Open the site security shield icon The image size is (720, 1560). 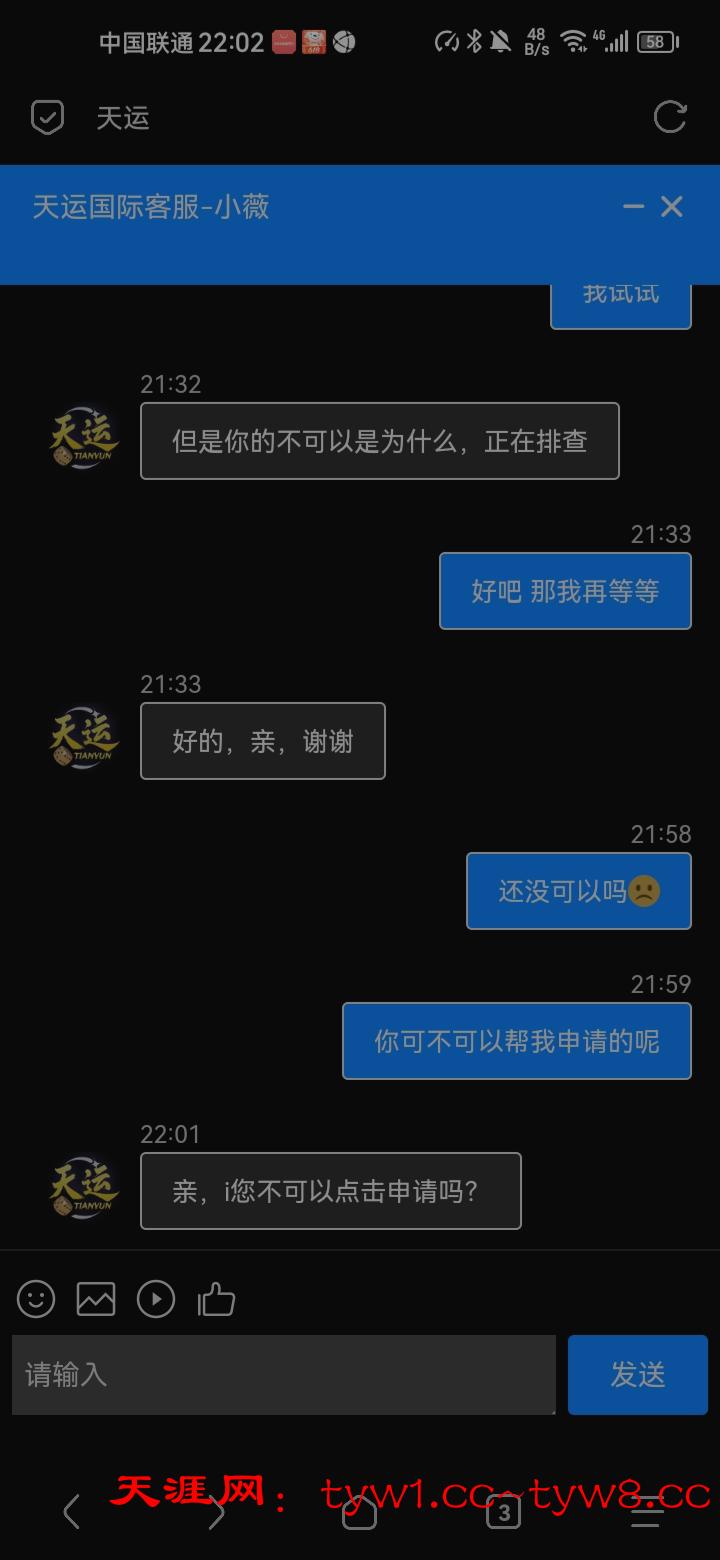(47, 117)
